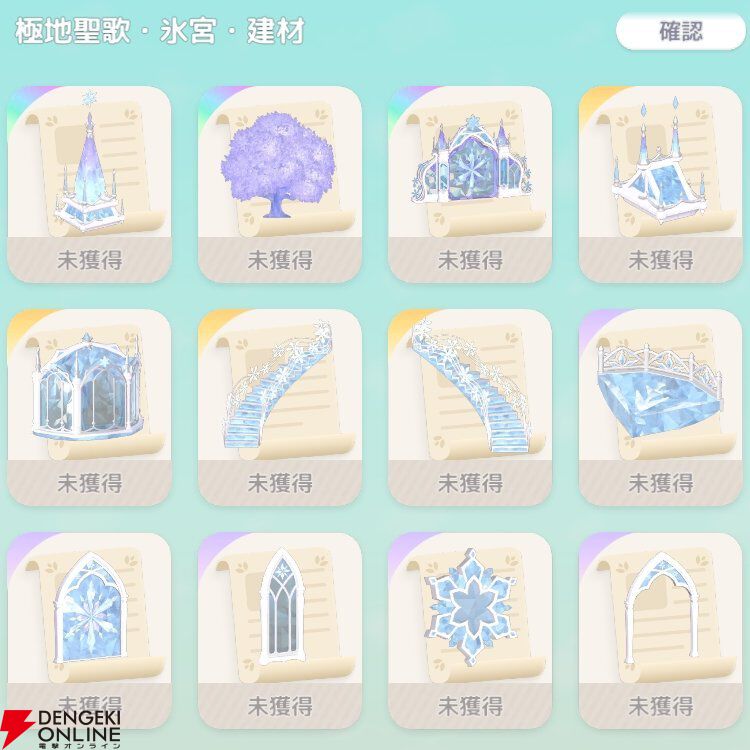Viewport: 750px width, 750px height.
Task: Select the snowflake floor tile blueprint card
Action: tap(469, 615)
